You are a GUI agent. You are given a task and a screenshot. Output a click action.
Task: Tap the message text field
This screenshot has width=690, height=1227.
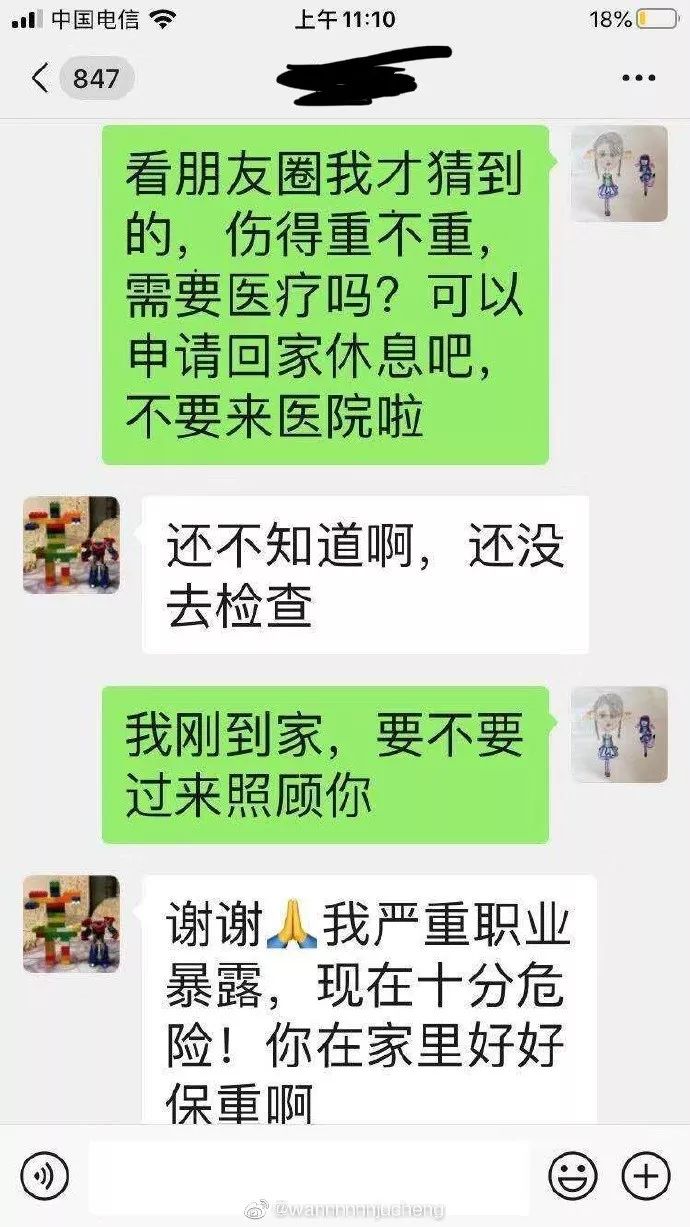pyautogui.click(x=308, y=1175)
